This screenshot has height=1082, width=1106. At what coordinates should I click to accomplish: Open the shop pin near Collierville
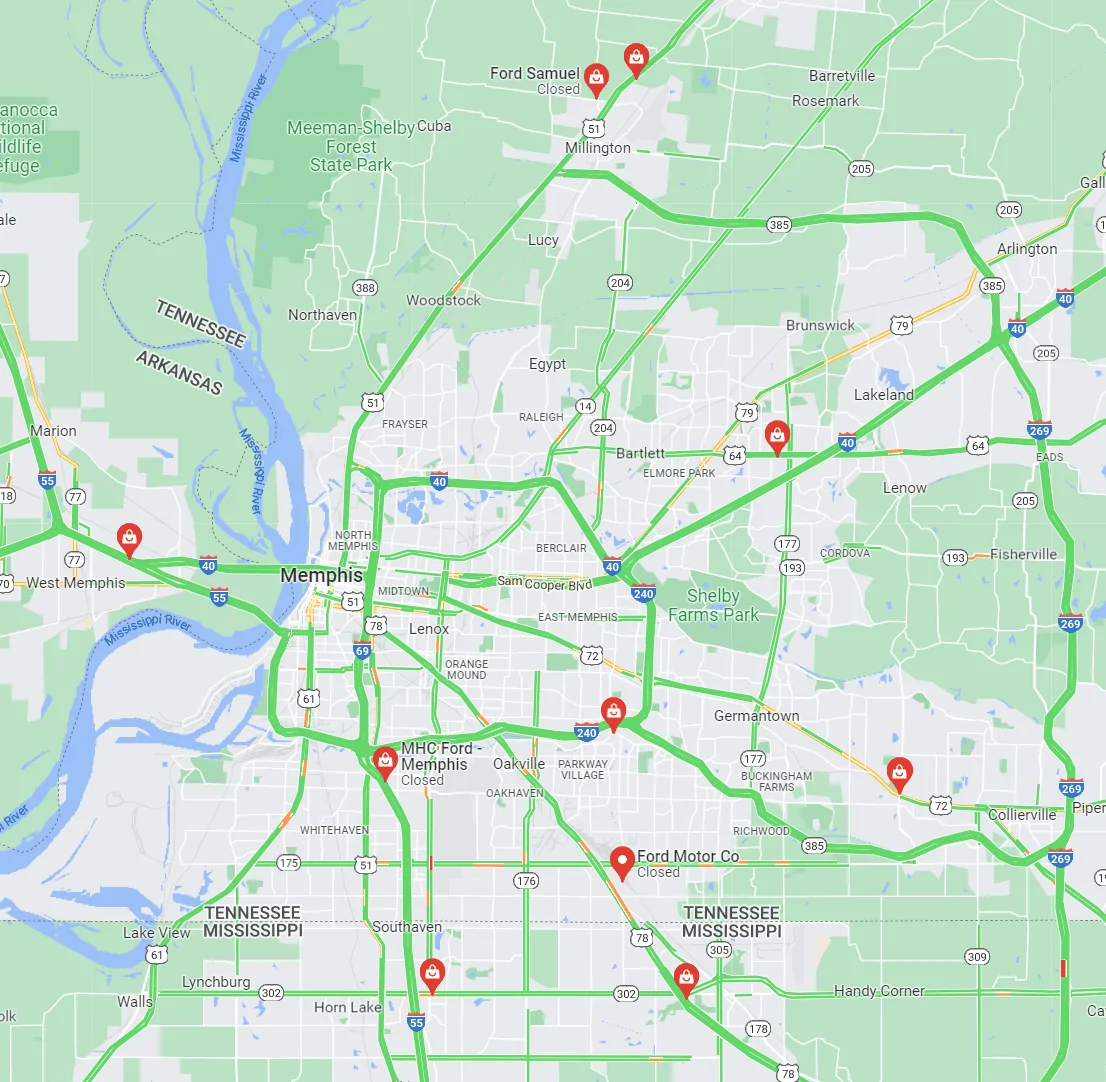(x=900, y=772)
